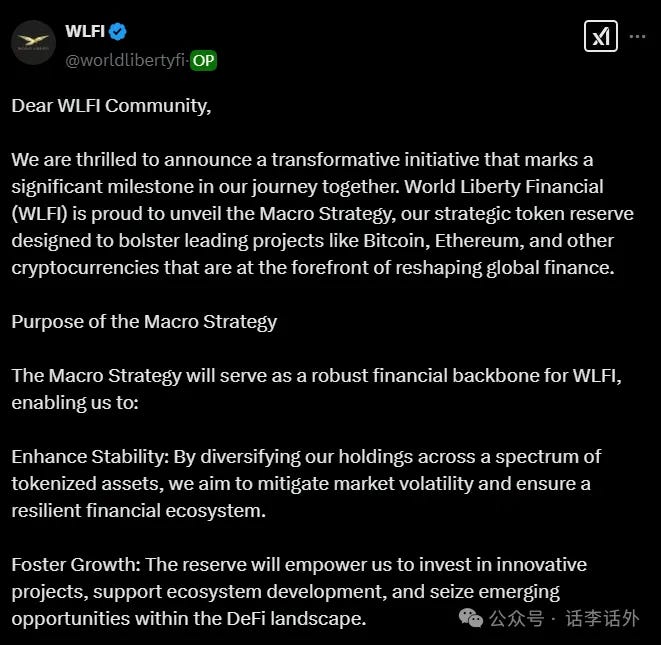Open the @worldlibertyfi handle link
This screenshot has width=661, height=645.
[126, 61]
